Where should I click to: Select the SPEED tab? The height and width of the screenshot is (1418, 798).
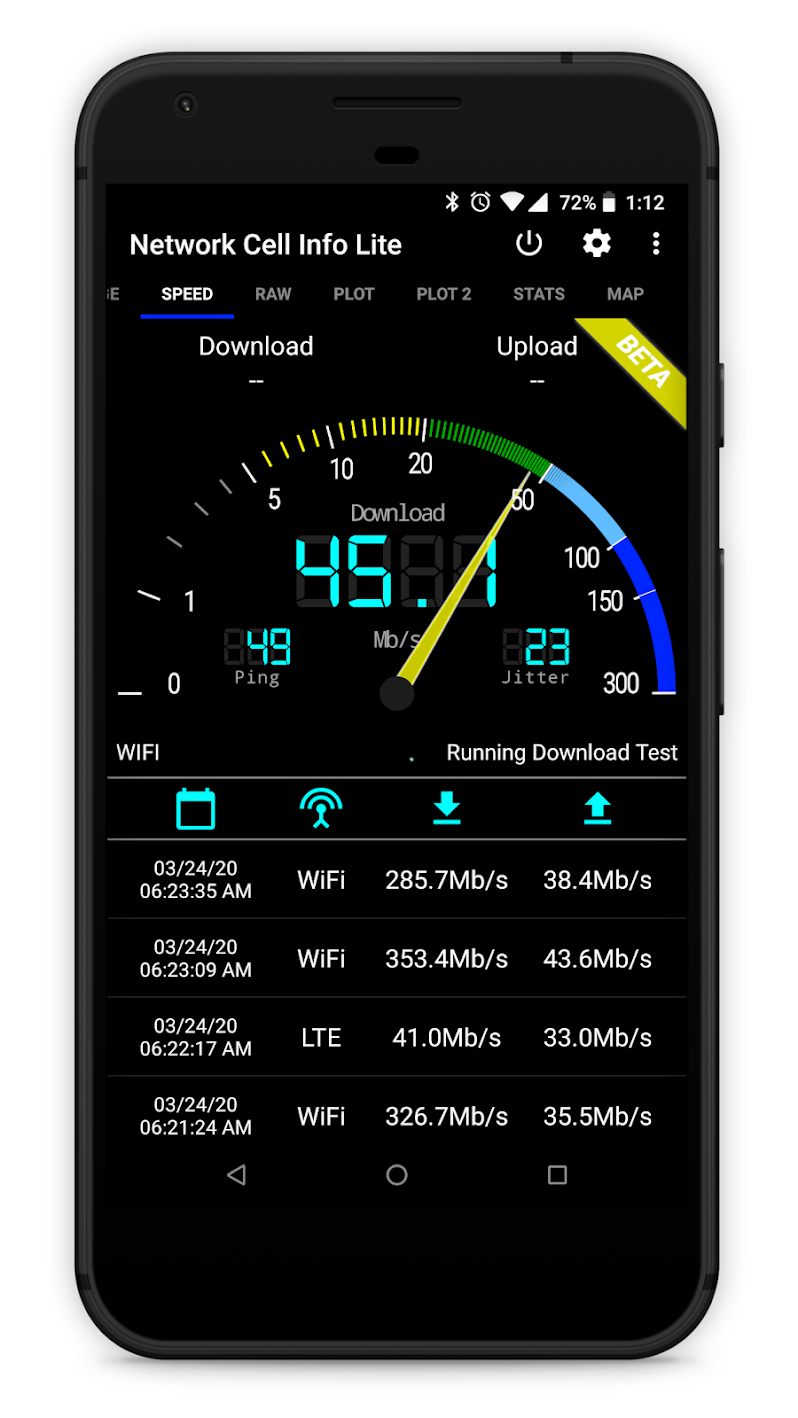(187, 294)
